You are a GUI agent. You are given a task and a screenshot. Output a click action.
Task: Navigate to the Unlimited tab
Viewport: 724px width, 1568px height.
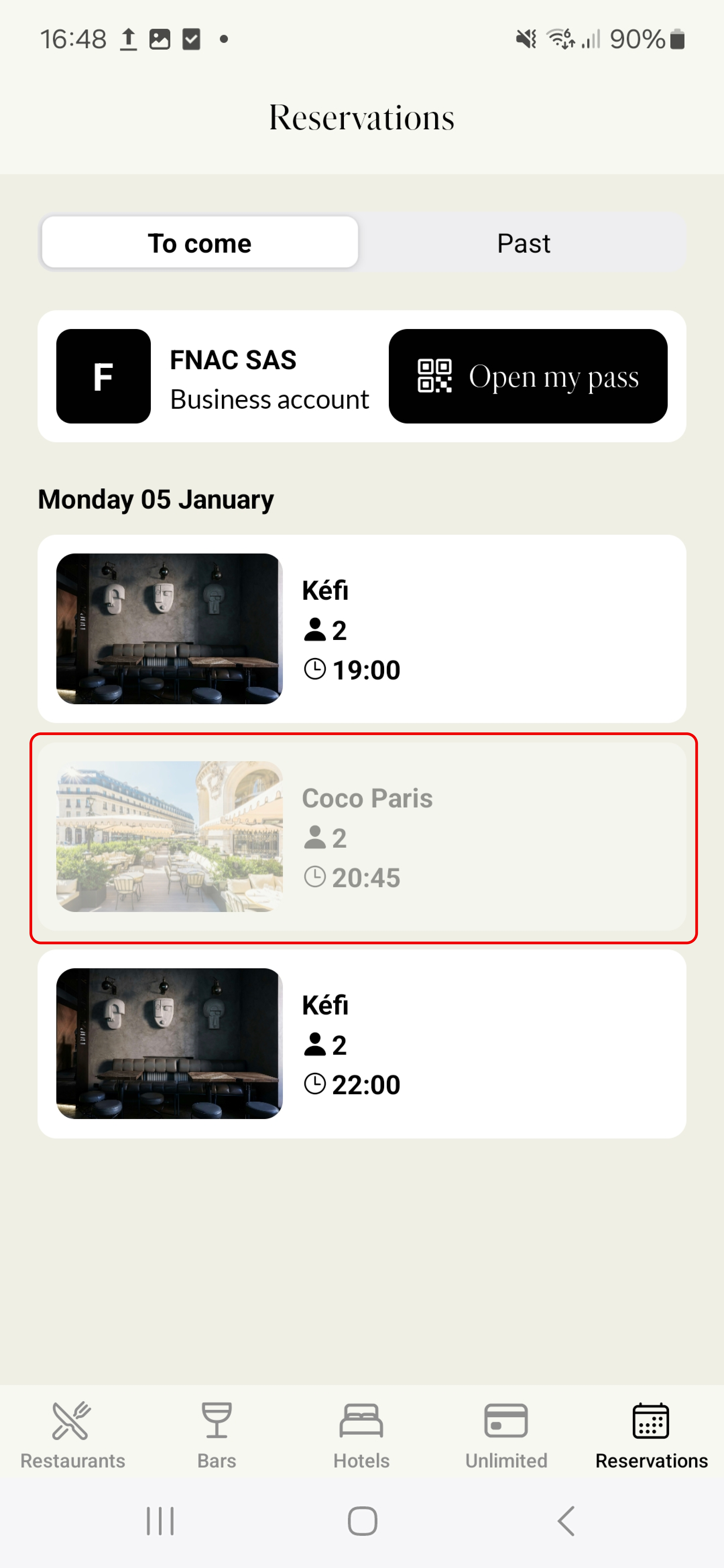[506, 1434]
